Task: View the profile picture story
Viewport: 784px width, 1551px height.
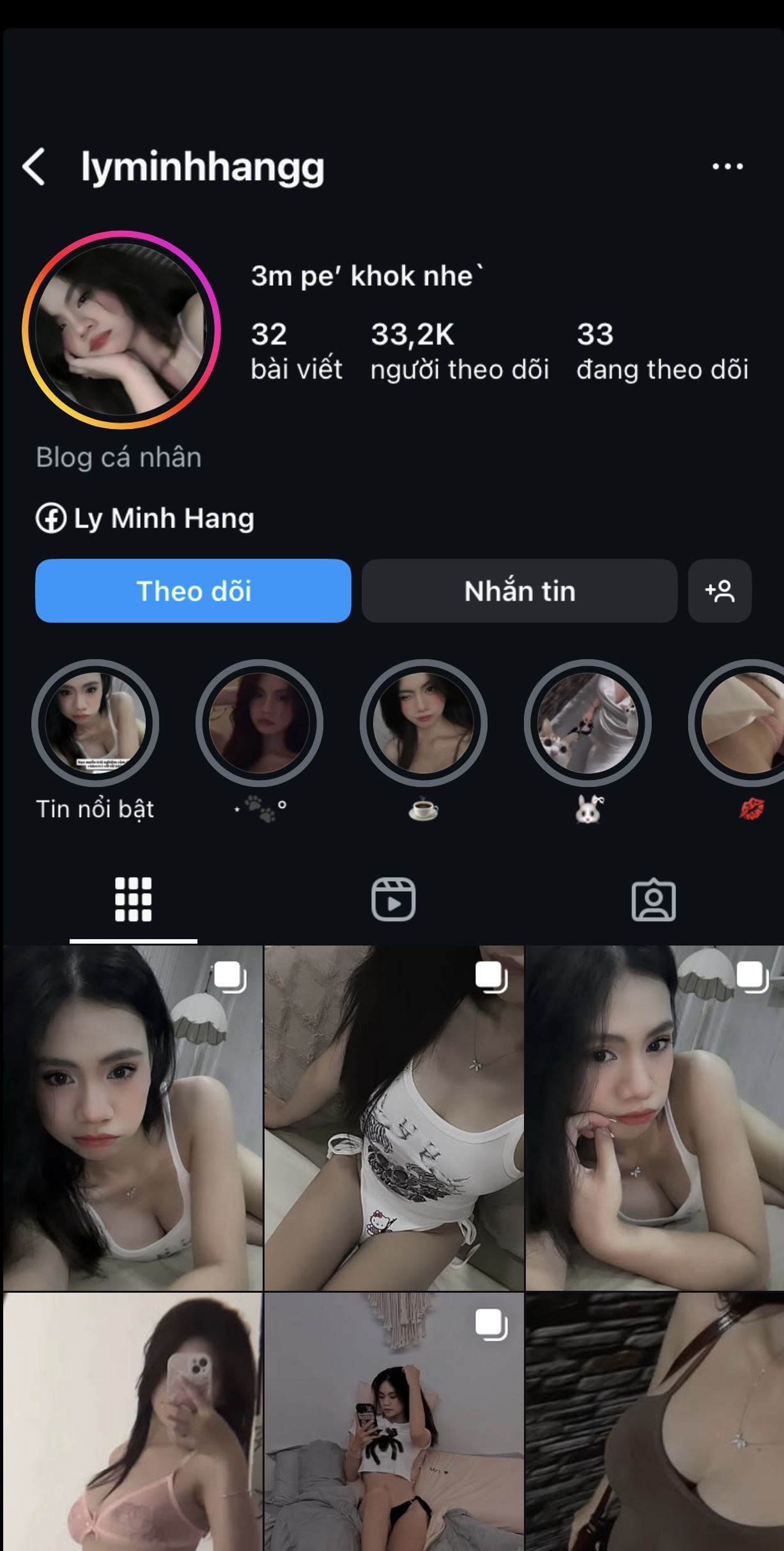Action: click(x=121, y=330)
